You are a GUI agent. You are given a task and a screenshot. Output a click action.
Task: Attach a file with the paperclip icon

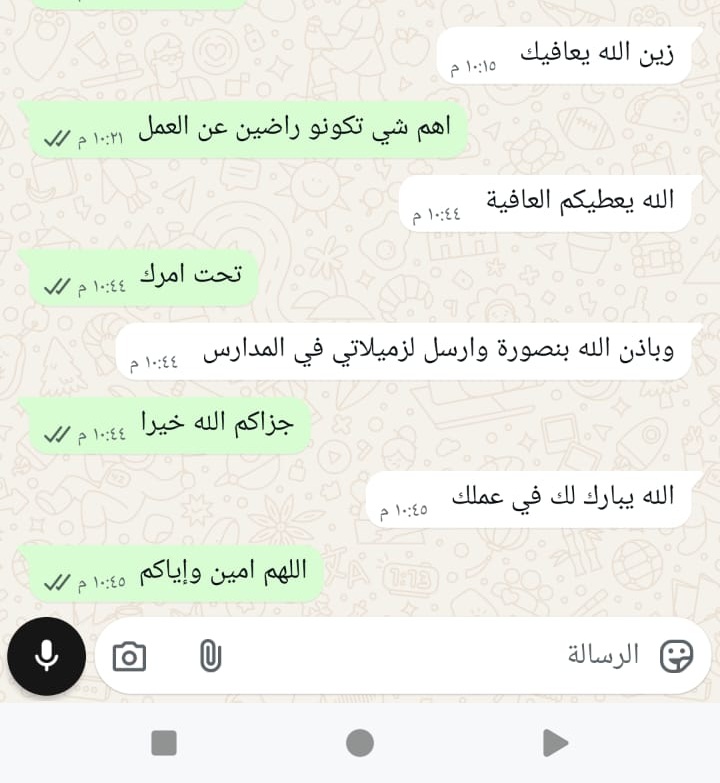pyautogui.click(x=210, y=657)
